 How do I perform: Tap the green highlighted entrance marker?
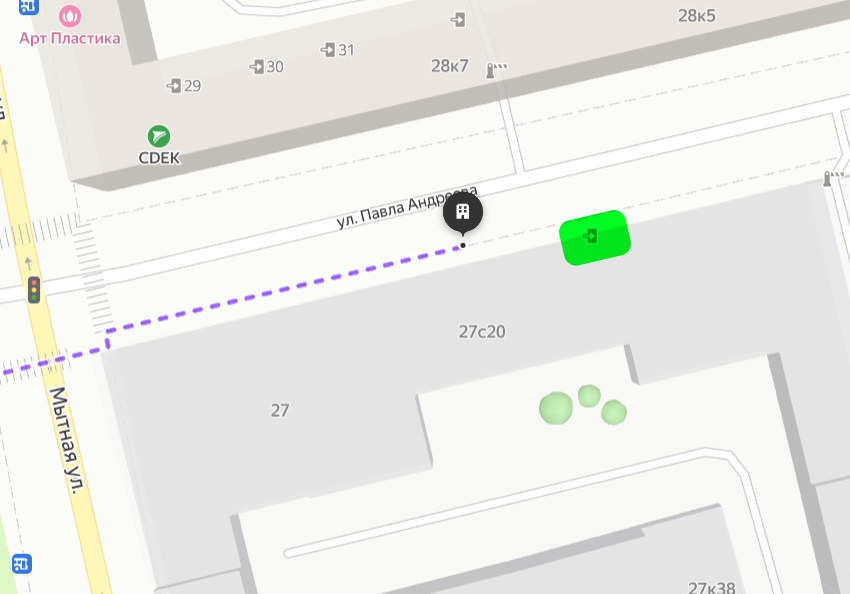(x=594, y=237)
